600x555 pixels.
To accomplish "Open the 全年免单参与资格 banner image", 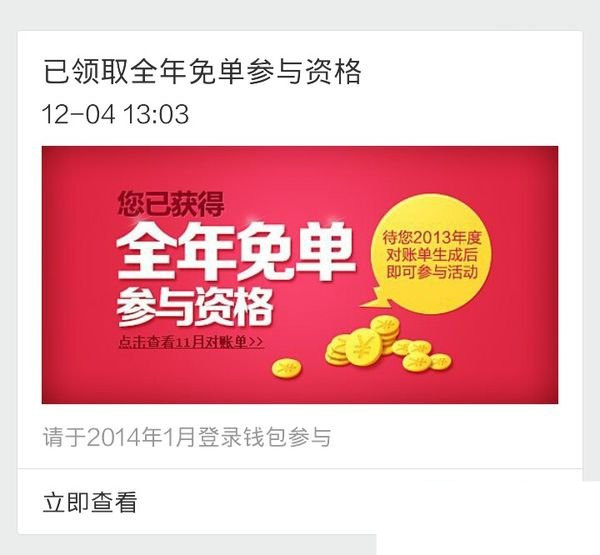I will (x=299, y=275).
